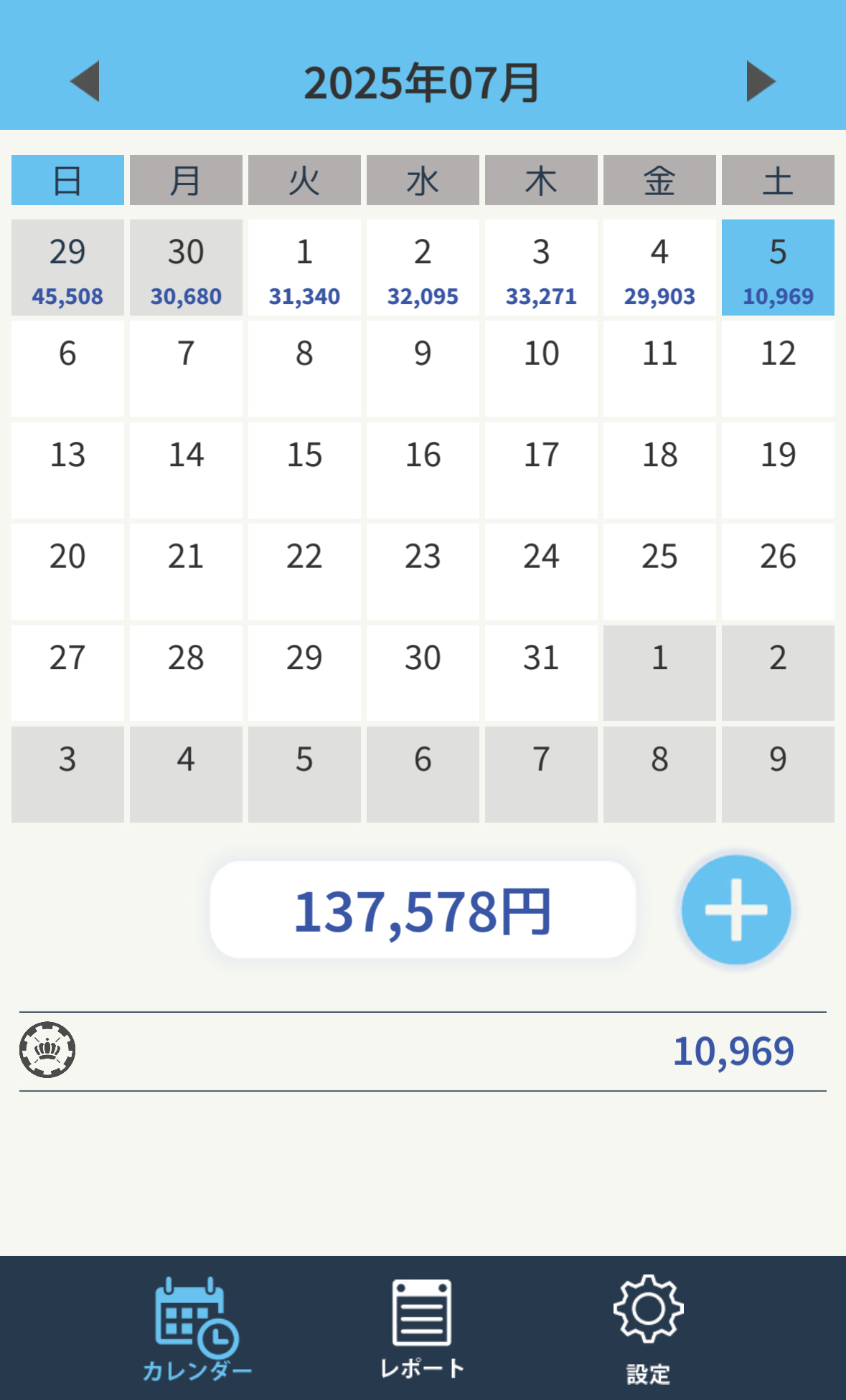Select July 15 on the calendar
846x1400 pixels.
tap(304, 470)
